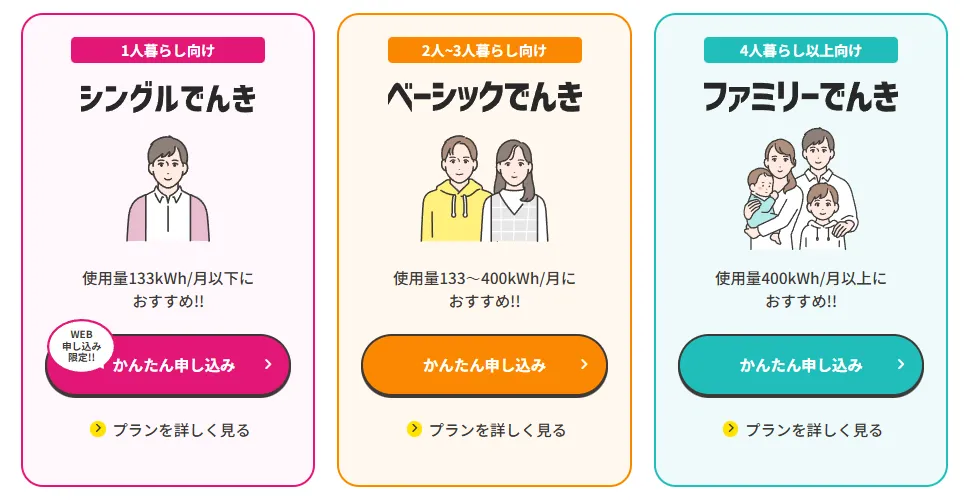The width and height of the screenshot is (971, 503).
Task: See ファミリーでんき plan details link
Action: (803, 430)
